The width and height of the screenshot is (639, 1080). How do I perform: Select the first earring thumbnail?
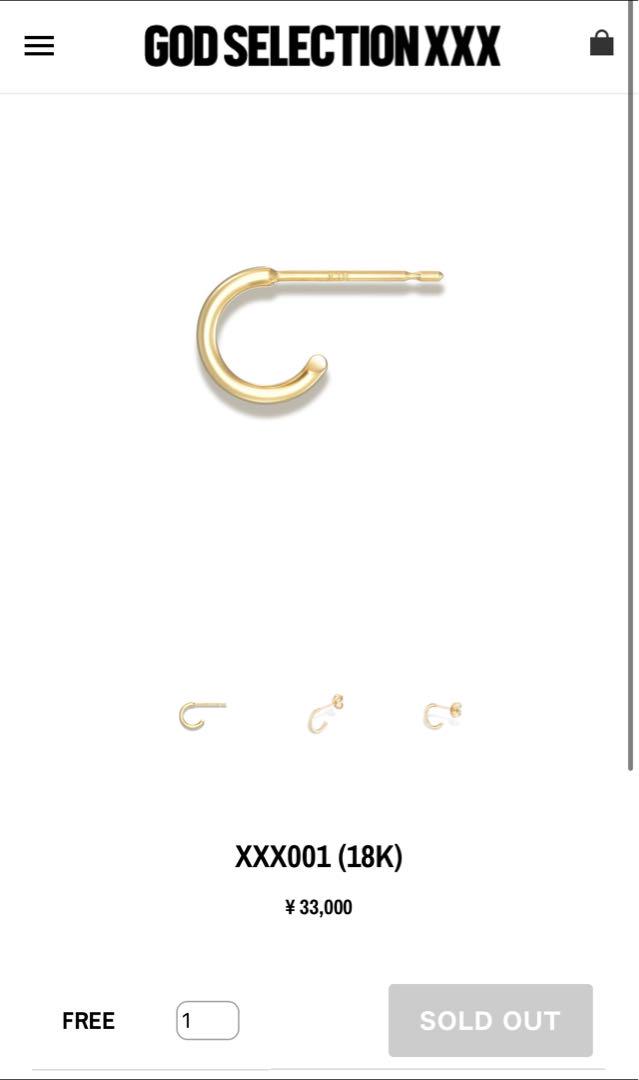click(x=202, y=716)
